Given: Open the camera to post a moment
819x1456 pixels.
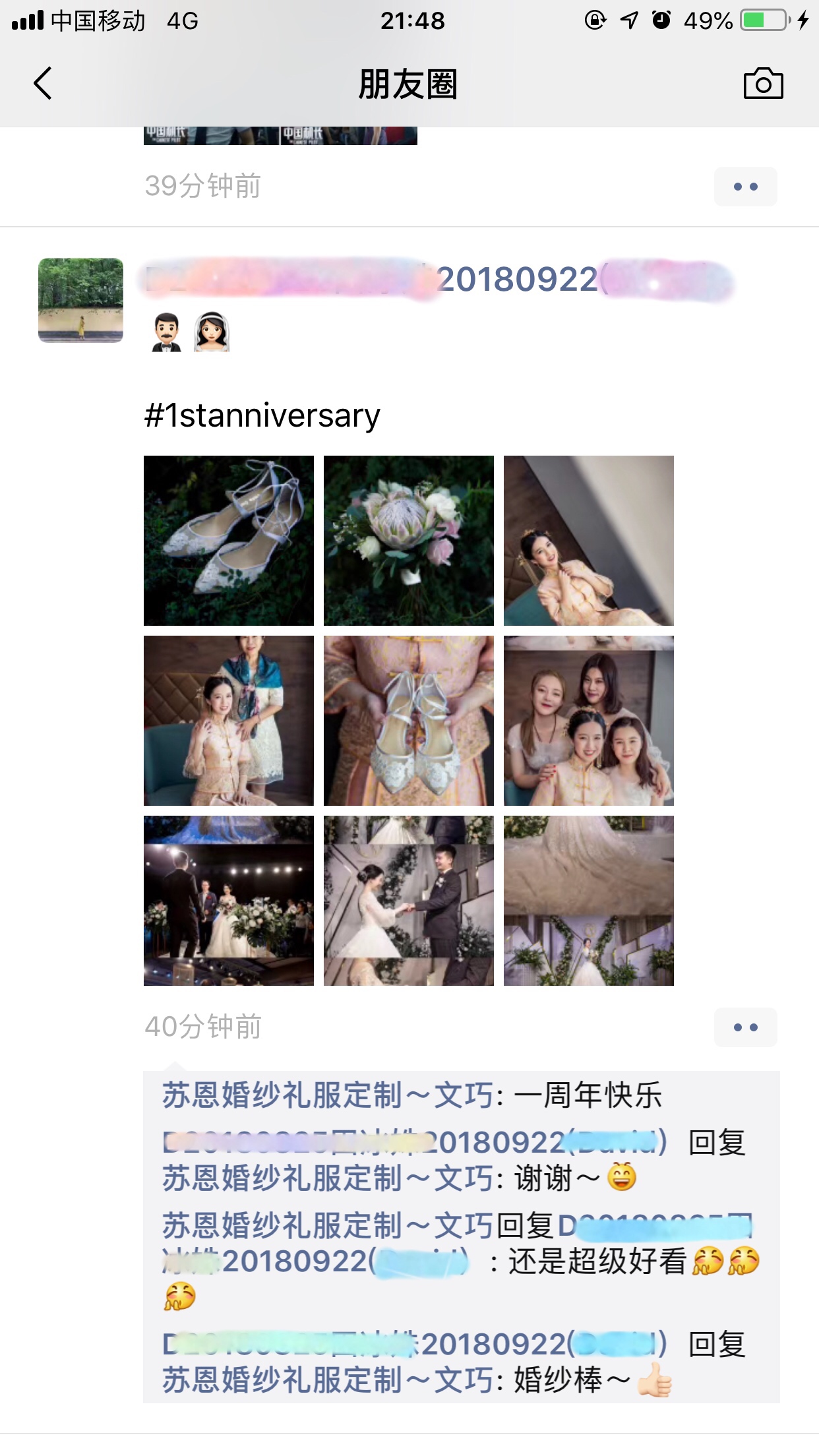Looking at the screenshot, I should pyautogui.click(x=763, y=84).
